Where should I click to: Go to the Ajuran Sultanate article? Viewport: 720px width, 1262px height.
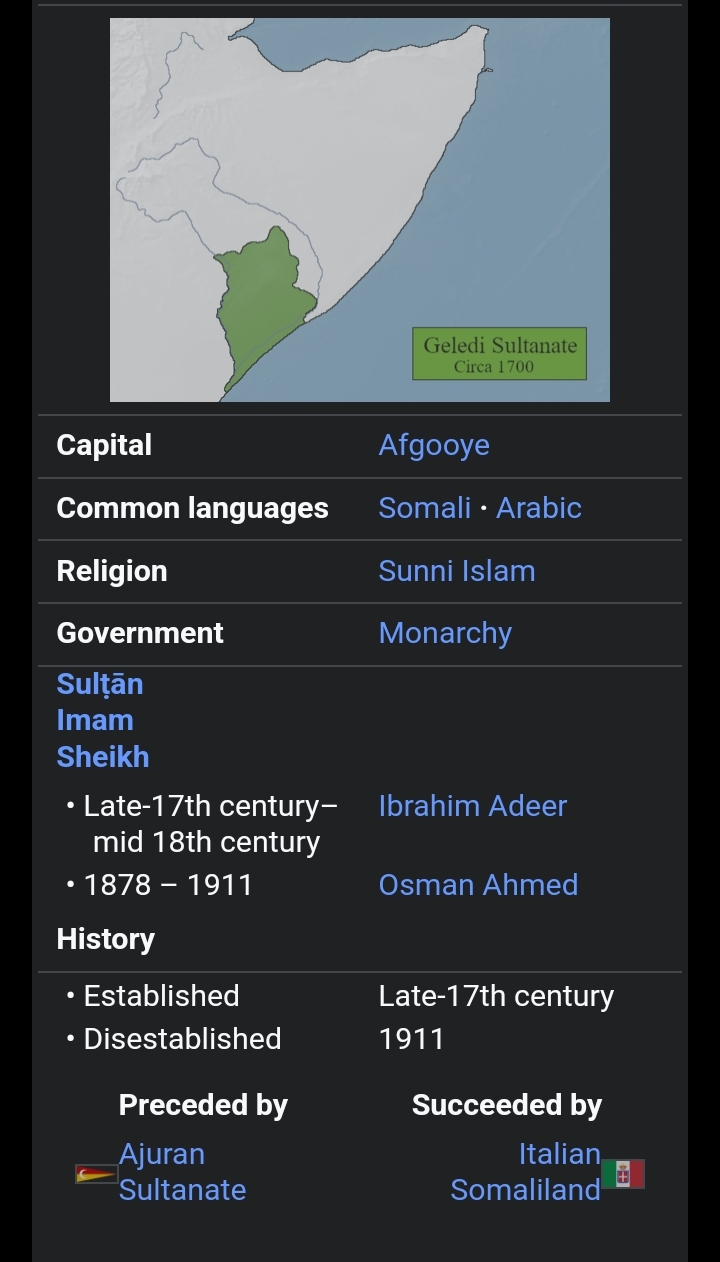pos(181,1172)
